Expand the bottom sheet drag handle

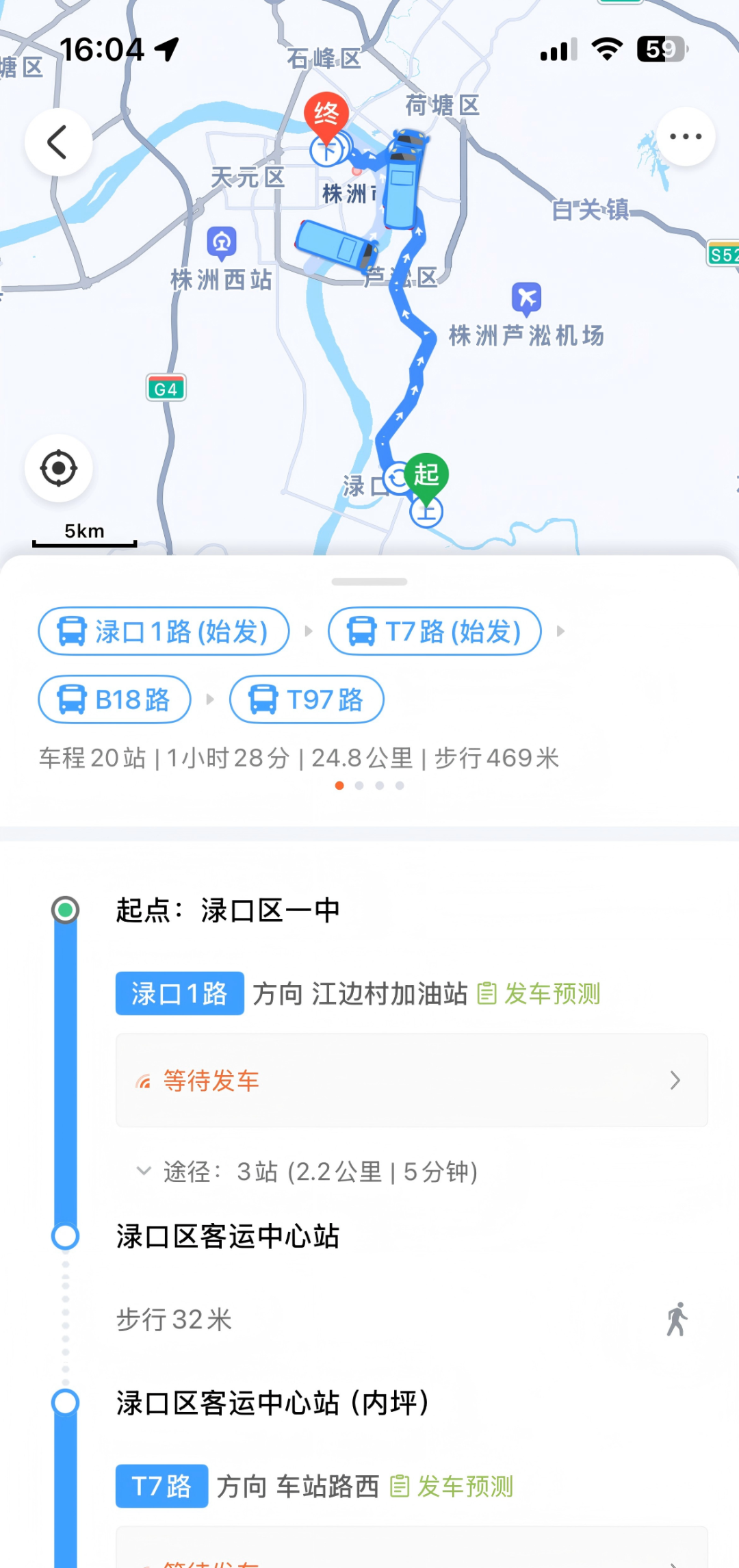coord(369,580)
